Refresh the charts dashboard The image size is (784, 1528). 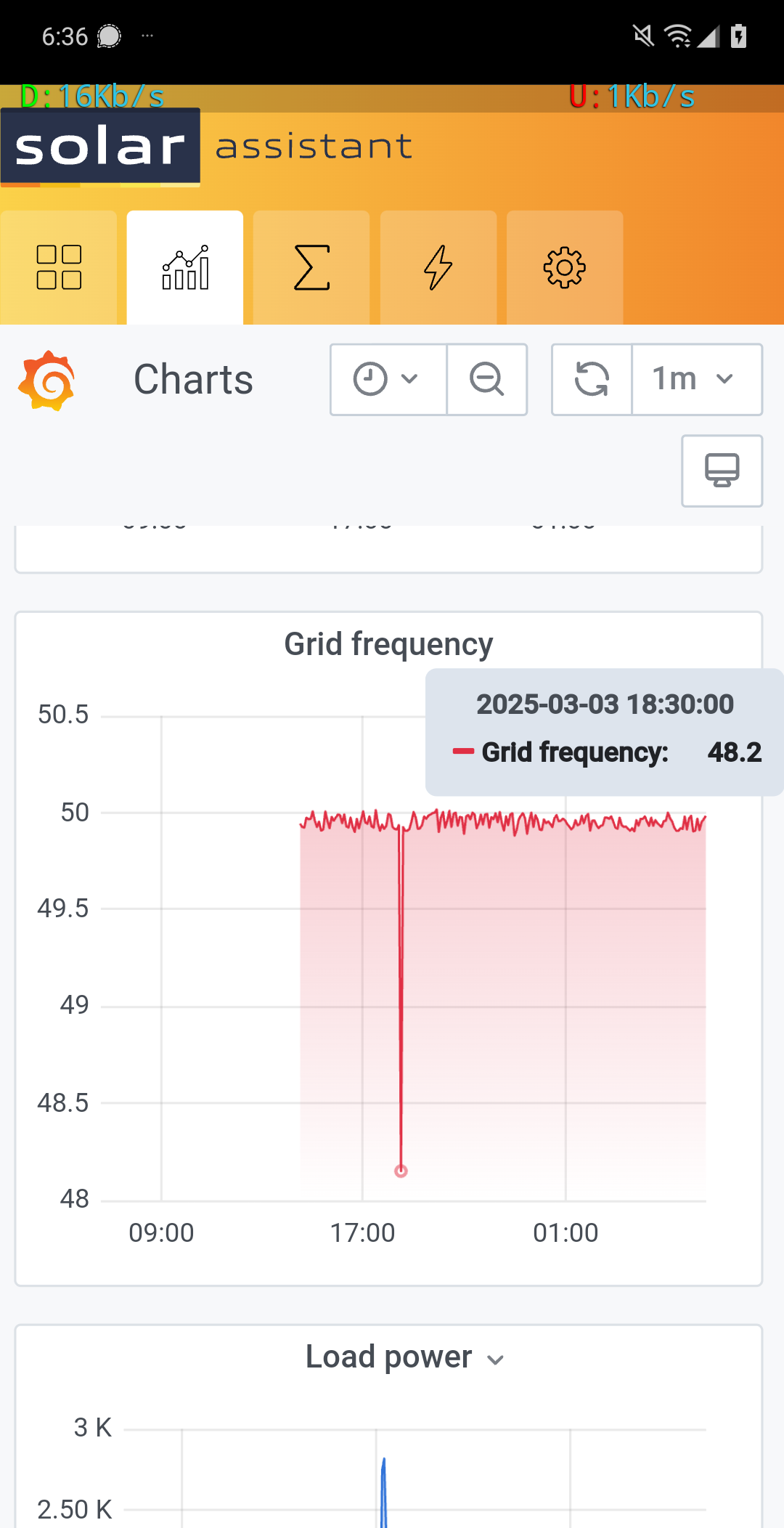[x=592, y=379]
